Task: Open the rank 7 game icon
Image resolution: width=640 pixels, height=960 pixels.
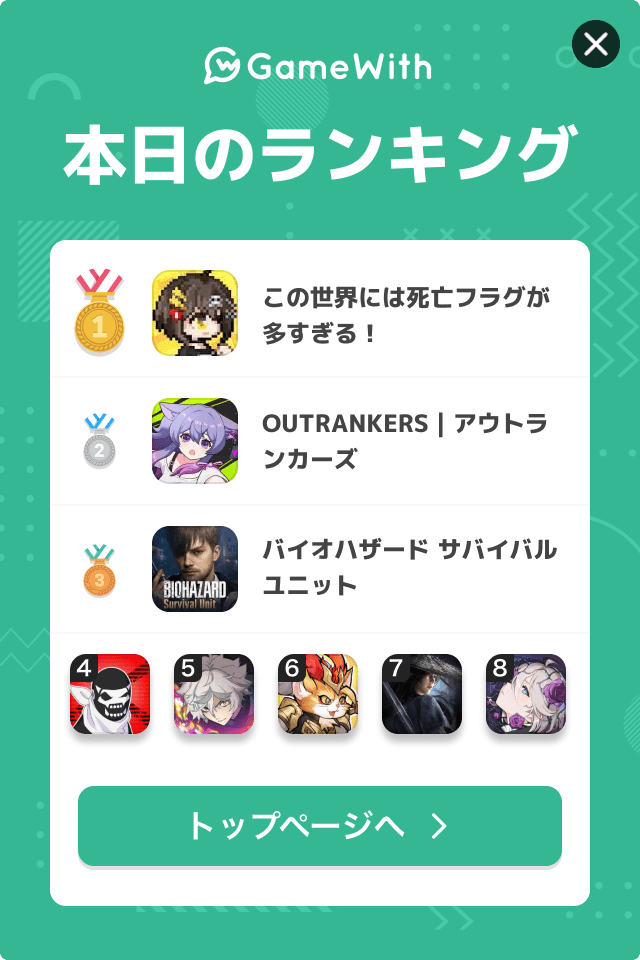Action: (422, 694)
